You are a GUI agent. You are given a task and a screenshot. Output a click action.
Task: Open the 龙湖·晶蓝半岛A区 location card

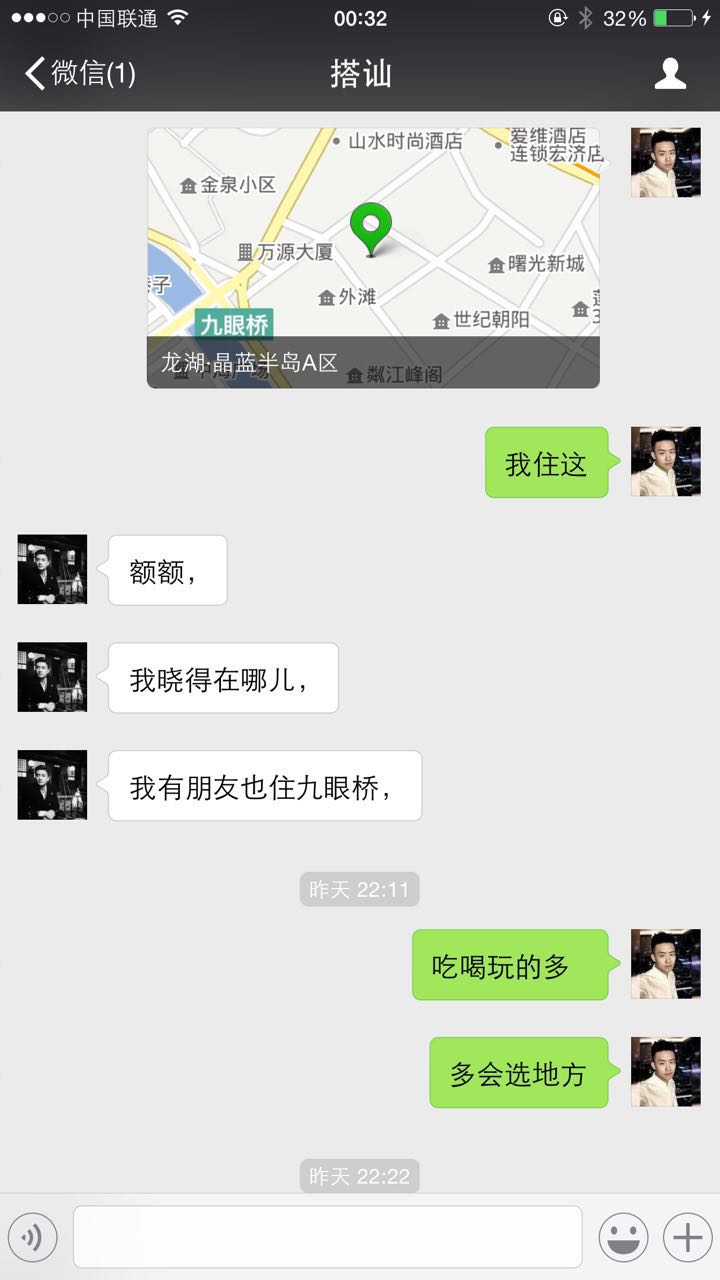pos(373,258)
